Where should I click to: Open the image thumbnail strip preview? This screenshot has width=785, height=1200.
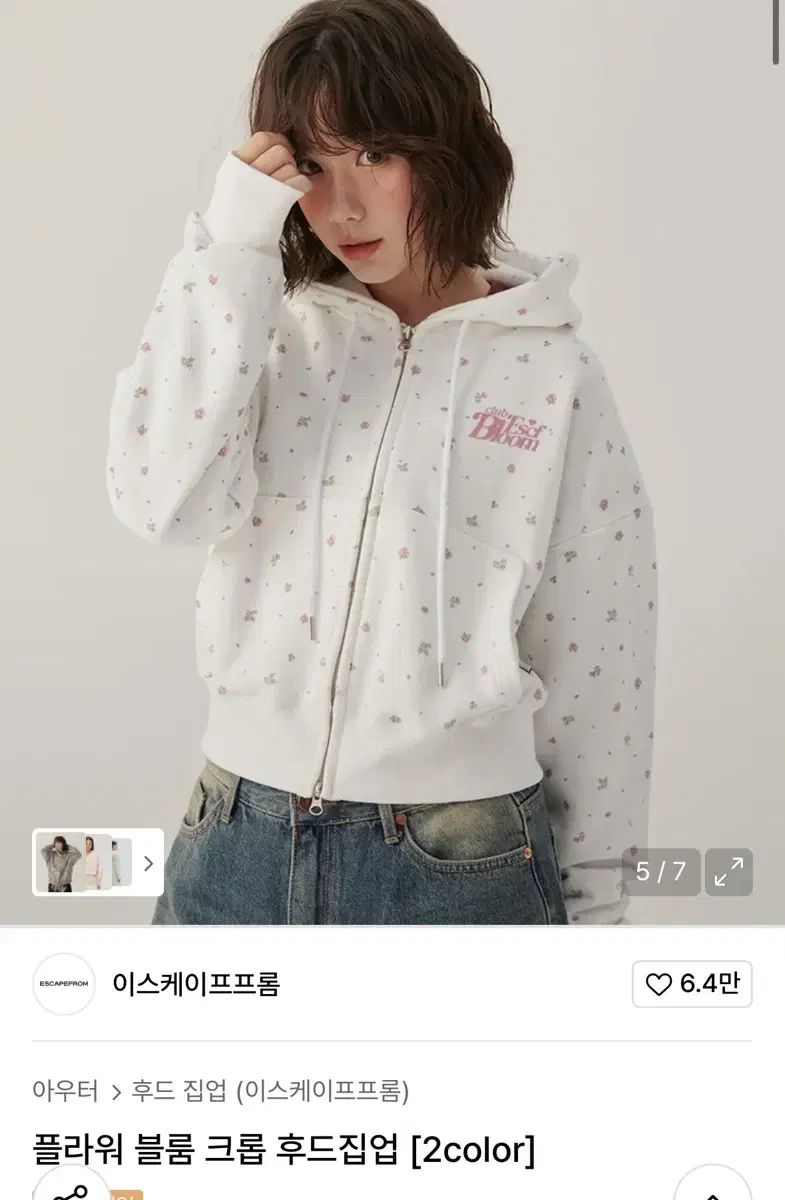tap(97, 862)
